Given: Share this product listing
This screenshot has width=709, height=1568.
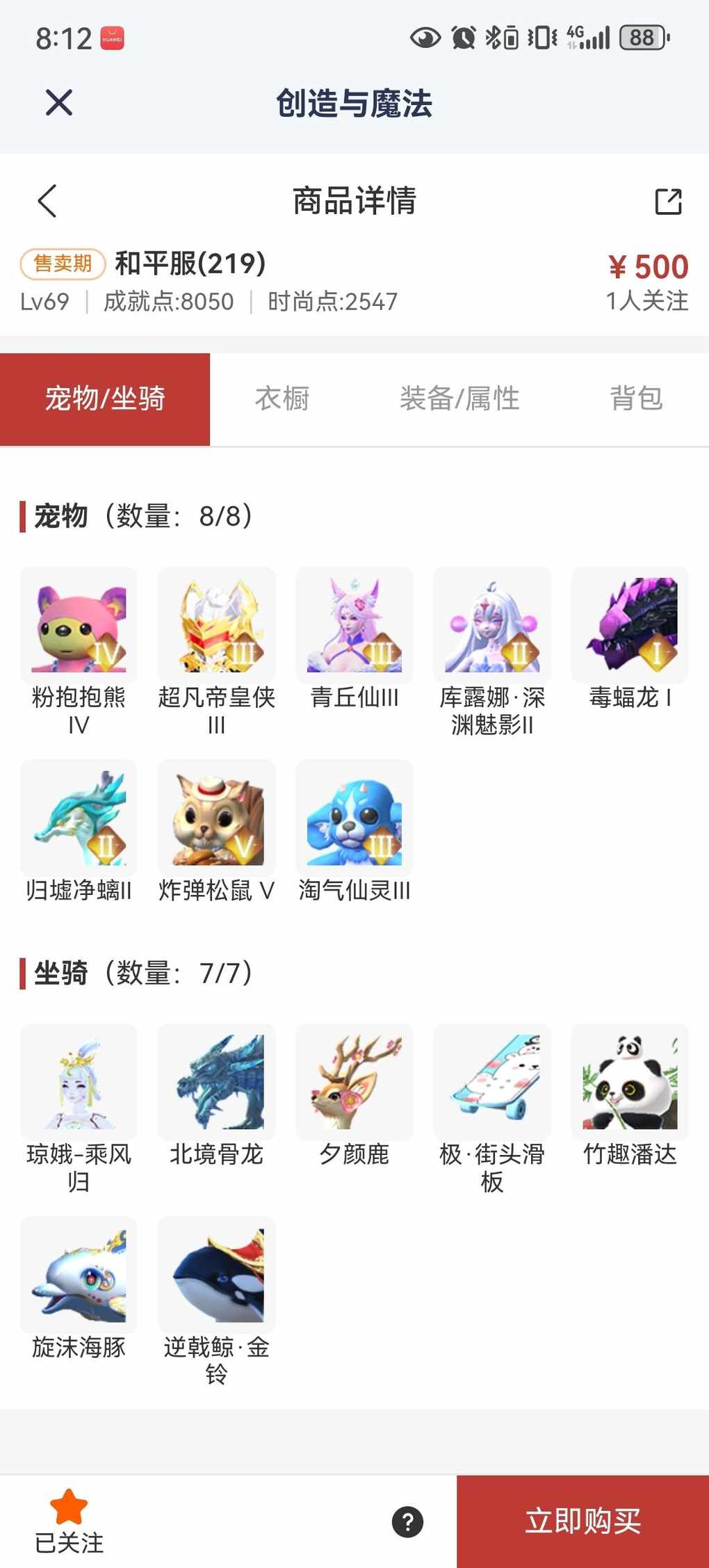Looking at the screenshot, I should click(x=668, y=202).
